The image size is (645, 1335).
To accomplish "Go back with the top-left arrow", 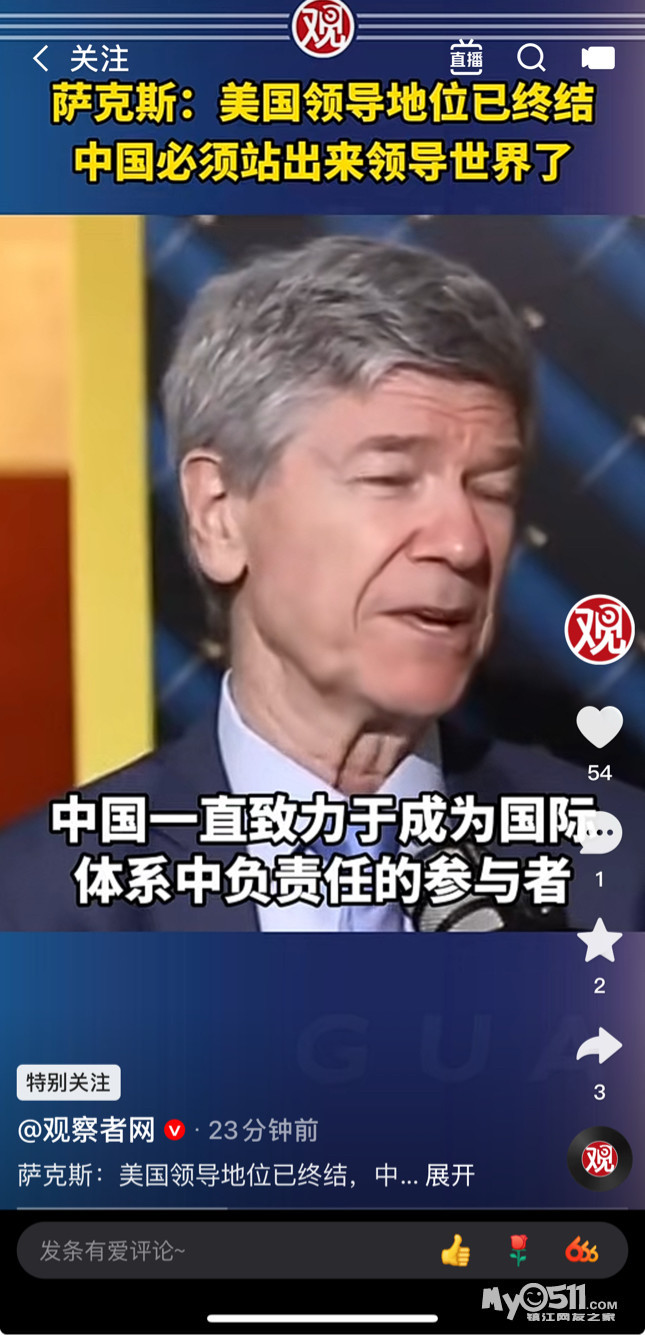I will point(40,58).
